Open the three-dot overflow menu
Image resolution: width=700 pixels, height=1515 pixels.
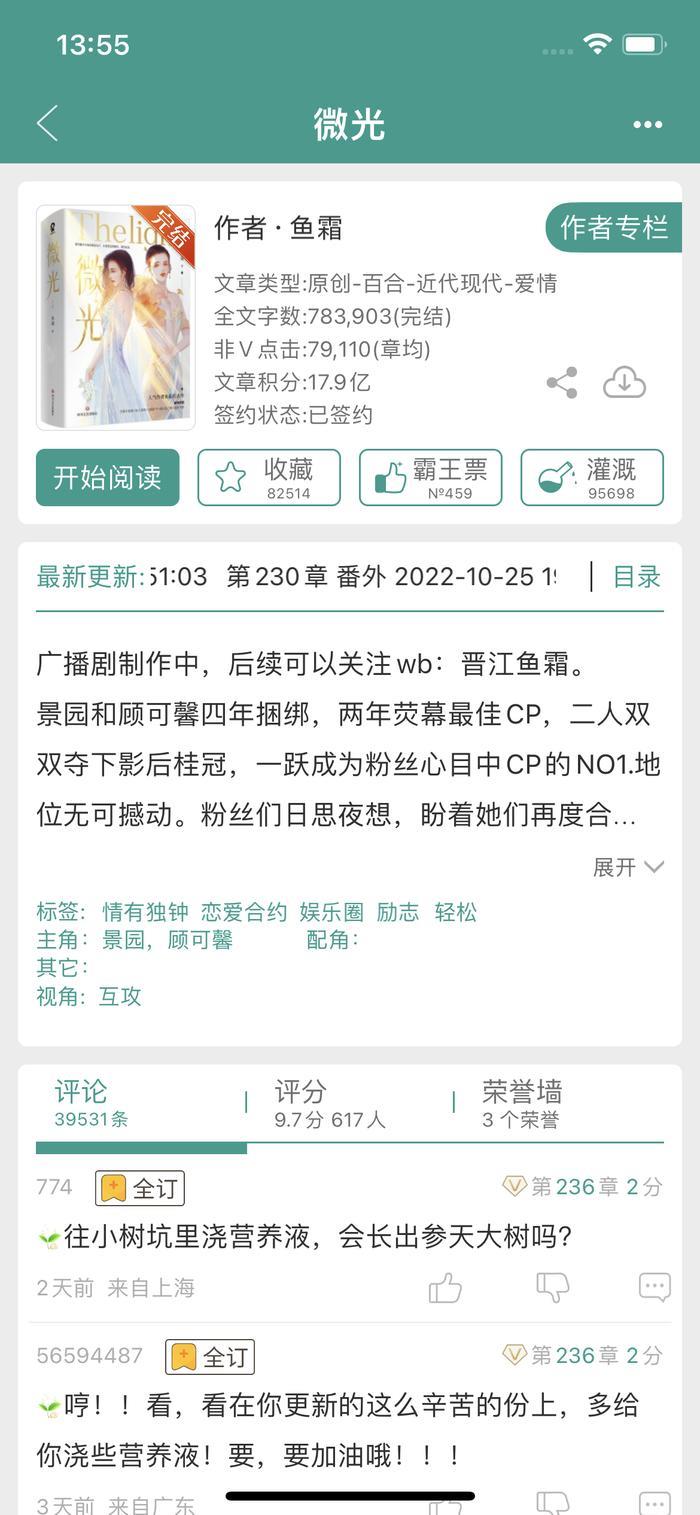coord(647,124)
